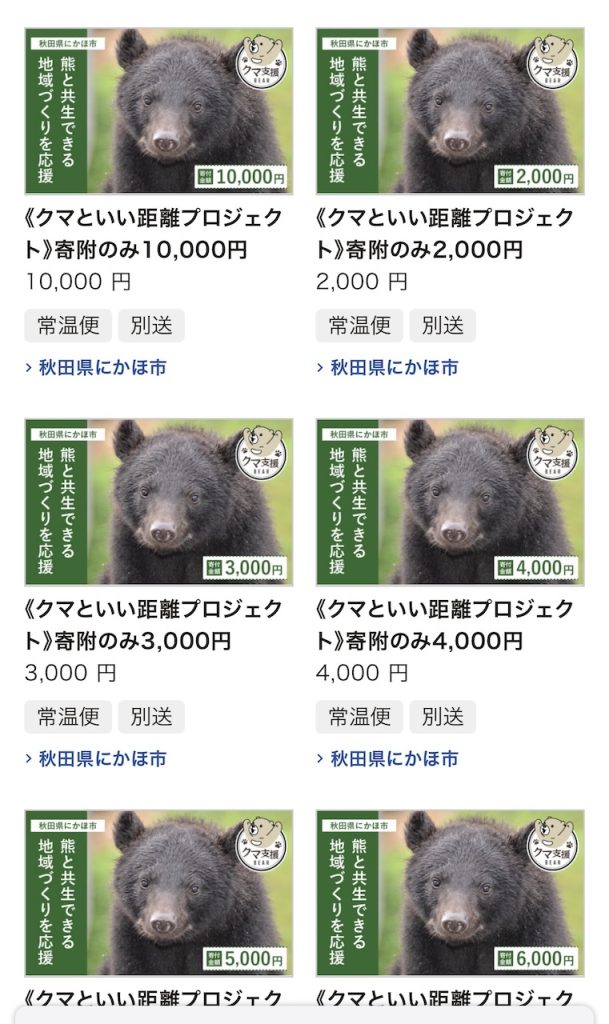Screen dimensions: 609x1024
Task: Tap 秋田県にかほ市 link under 10,000円 item
Action: 102,368
